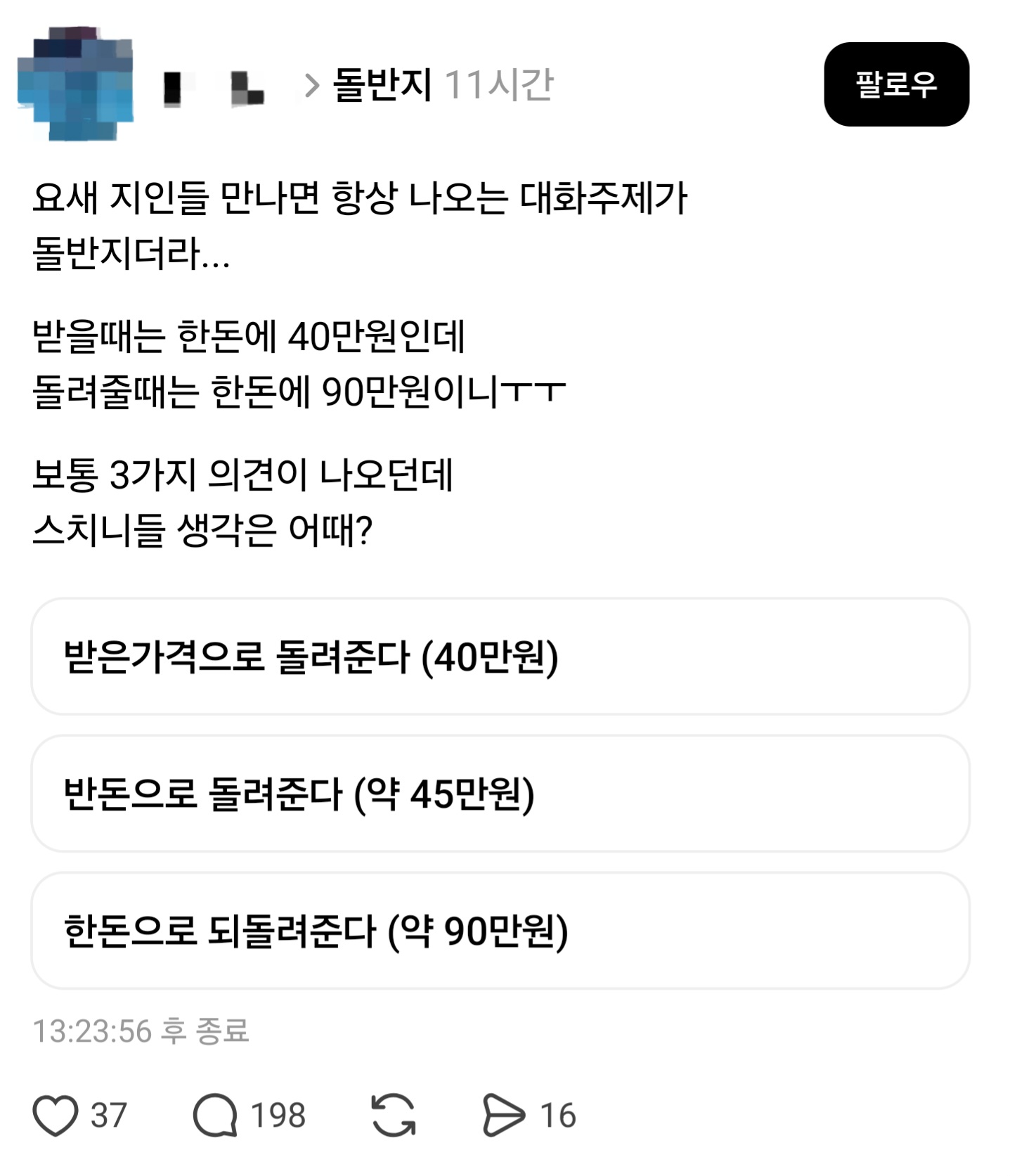The width and height of the screenshot is (1010, 1176).
Task: Choose '한돈으로 되돌려준다 (약 90만원)' in poll
Action: [505, 932]
